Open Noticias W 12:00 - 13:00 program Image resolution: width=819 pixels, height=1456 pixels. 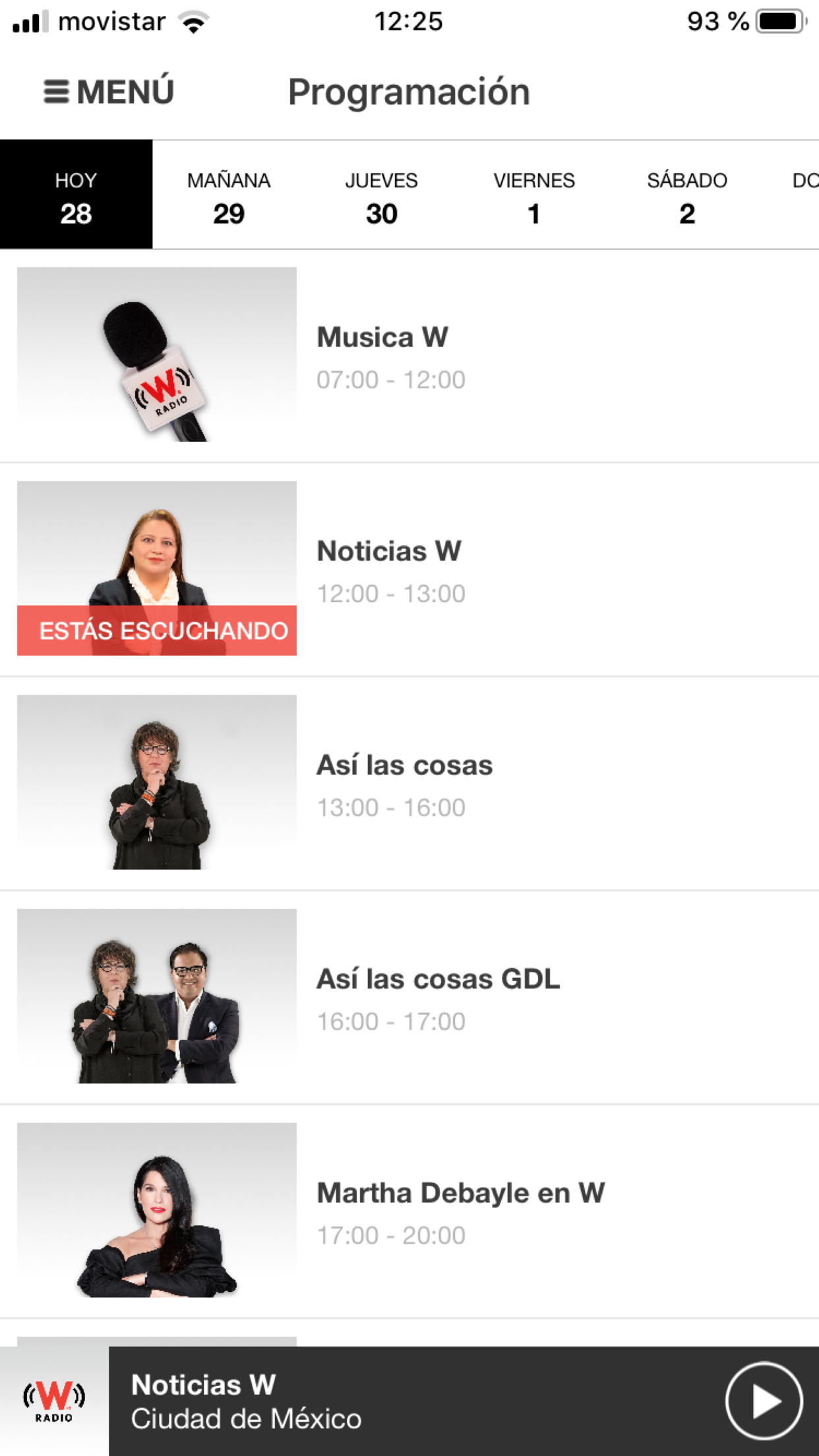[x=409, y=570]
